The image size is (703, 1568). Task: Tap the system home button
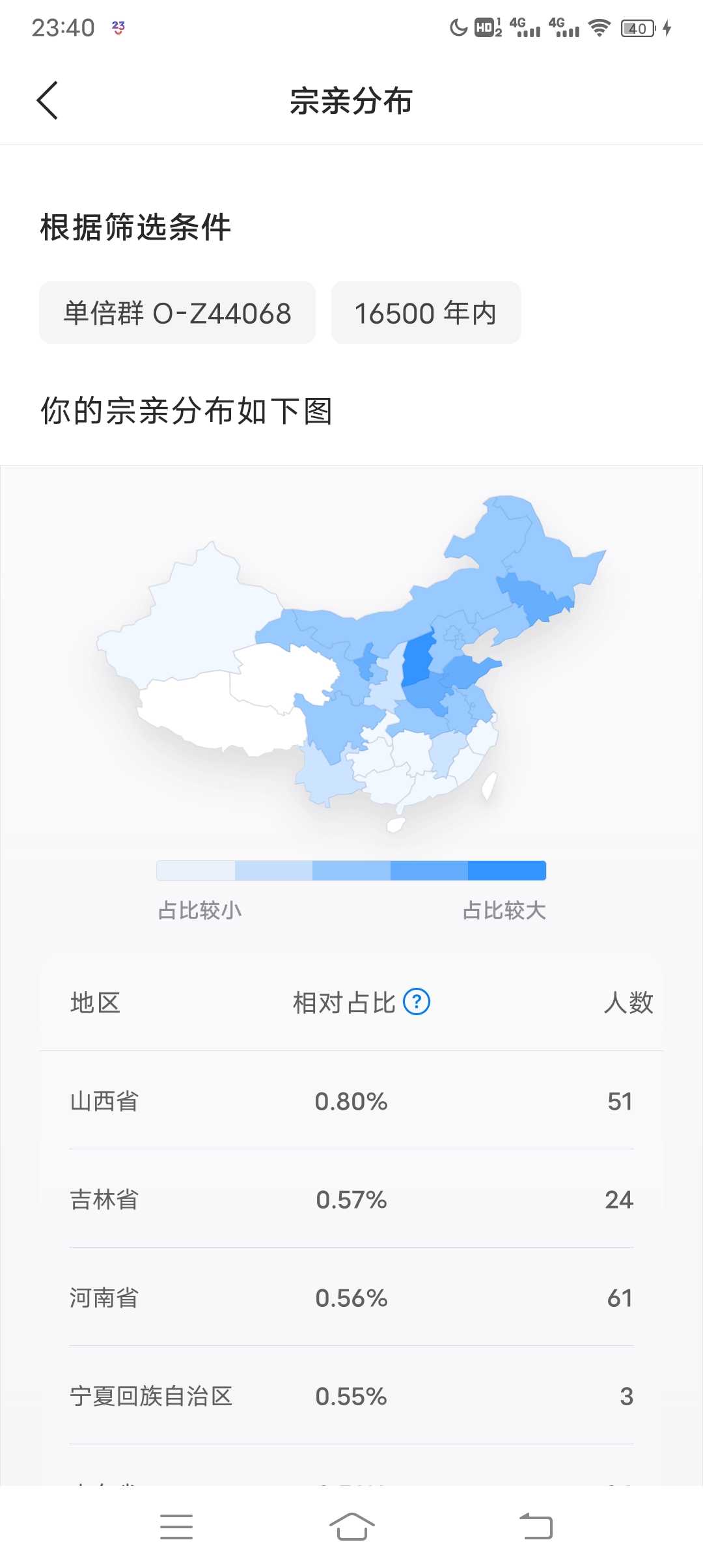coord(351,1526)
